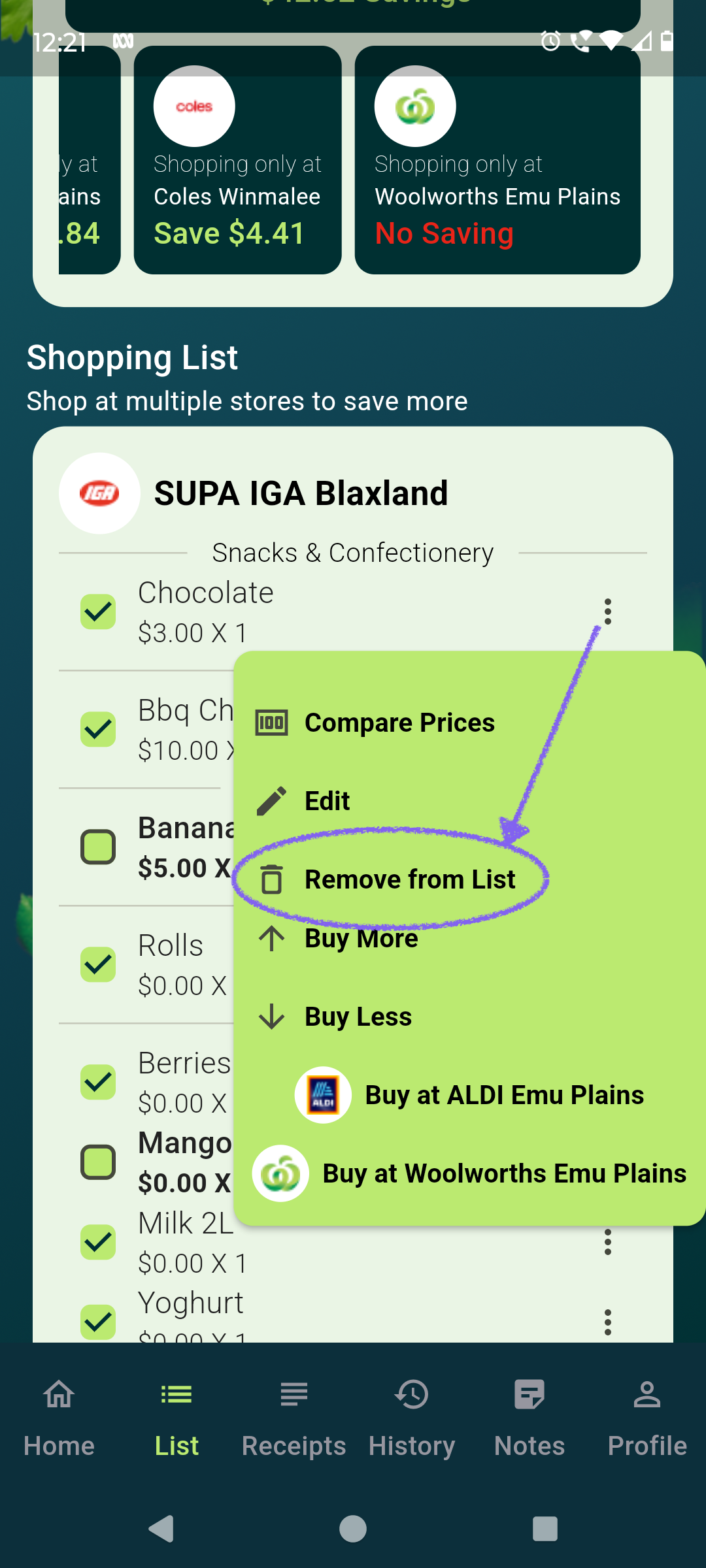Check the Banana item checkbox

(x=98, y=847)
